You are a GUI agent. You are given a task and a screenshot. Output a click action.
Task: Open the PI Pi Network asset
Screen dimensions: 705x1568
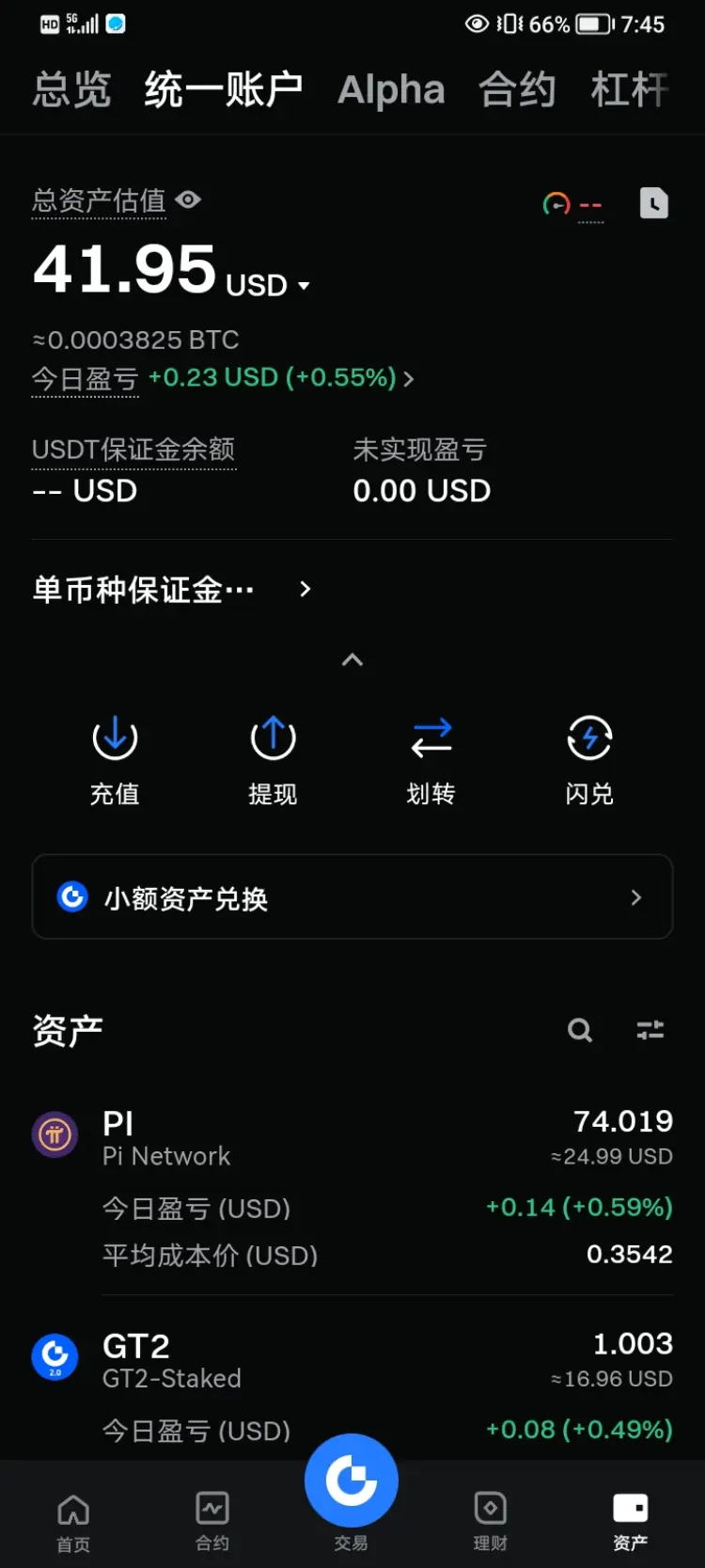pos(352,1187)
